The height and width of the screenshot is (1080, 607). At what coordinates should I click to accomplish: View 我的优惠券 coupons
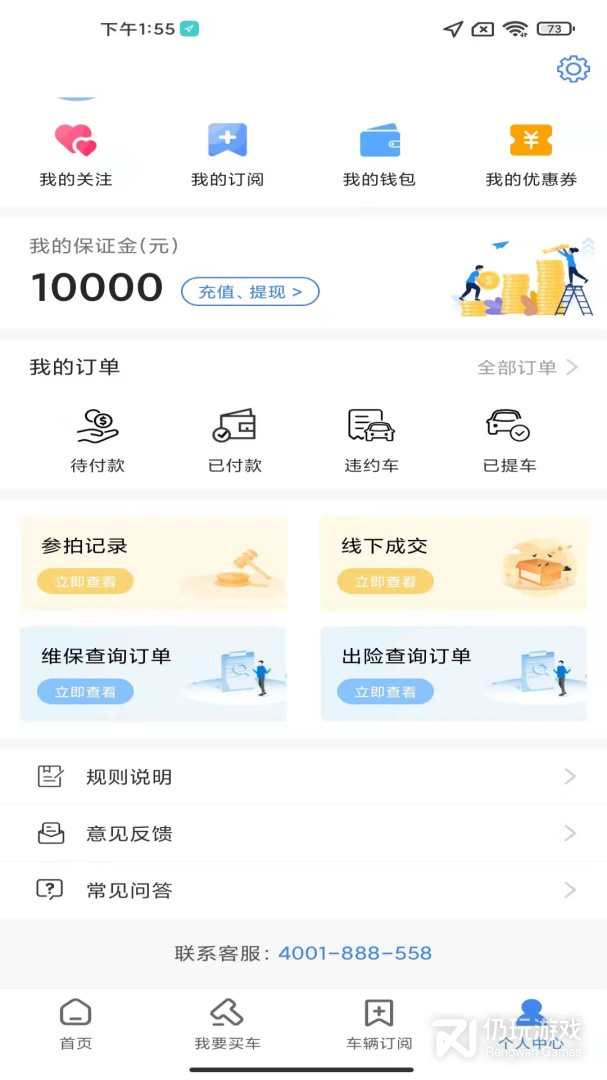tap(531, 155)
